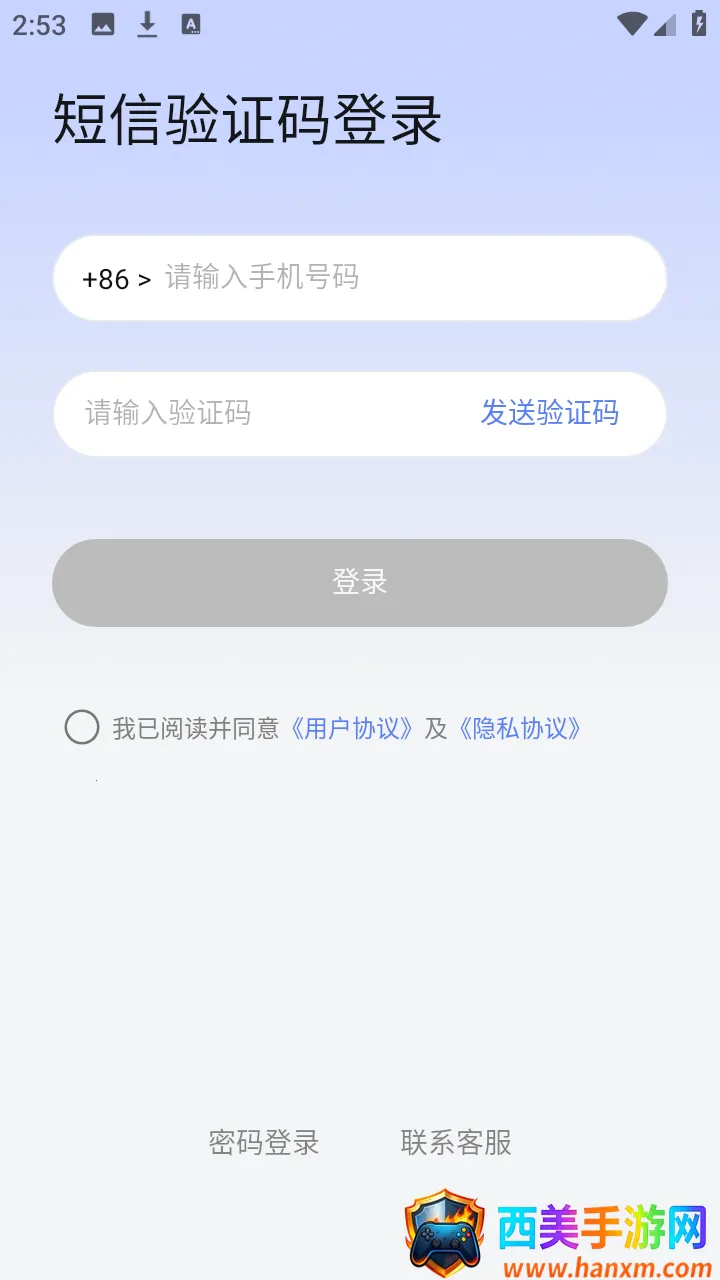Check the agreement consent checkbox
The image size is (720, 1280).
click(82, 728)
